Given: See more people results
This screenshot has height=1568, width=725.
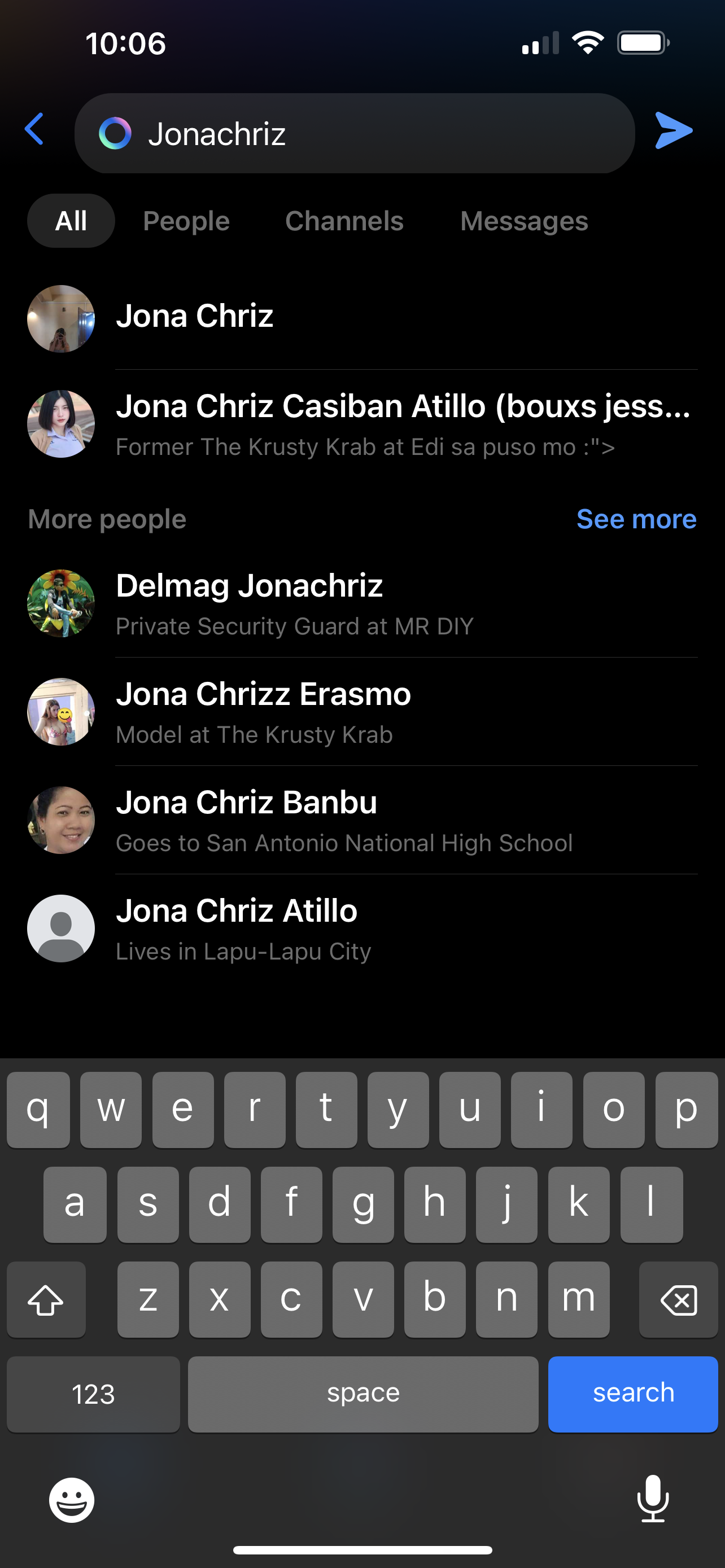Looking at the screenshot, I should pos(636,519).
